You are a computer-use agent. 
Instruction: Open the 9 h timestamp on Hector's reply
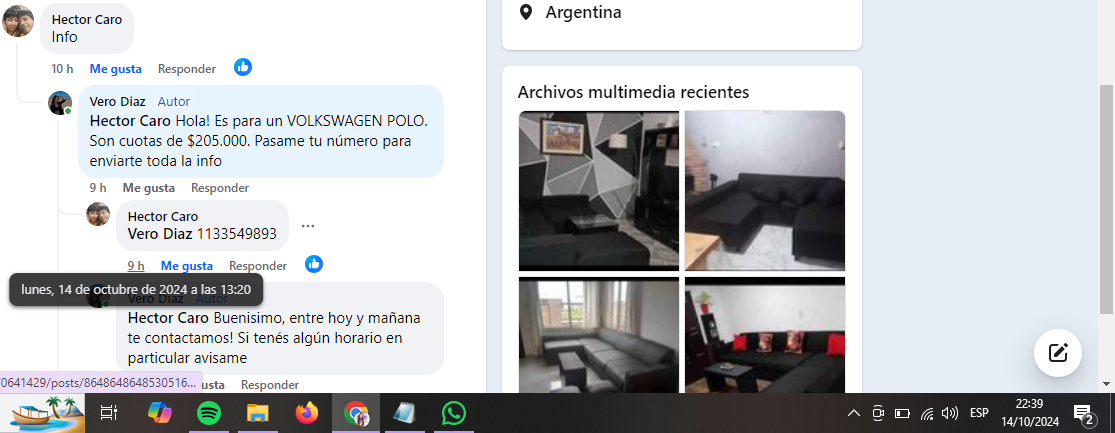tap(135, 266)
